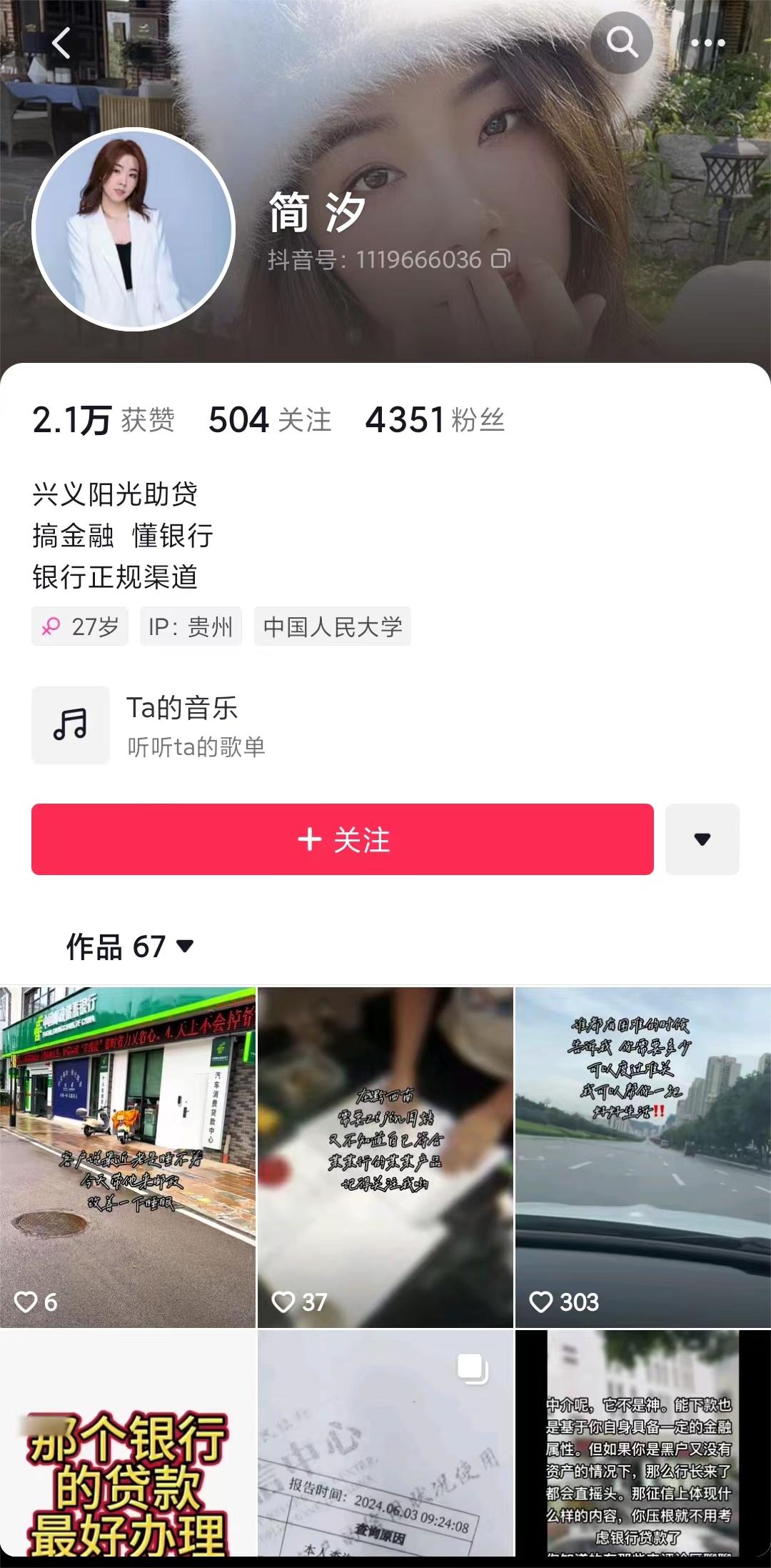Go back using the top arrow

click(x=61, y=43)
